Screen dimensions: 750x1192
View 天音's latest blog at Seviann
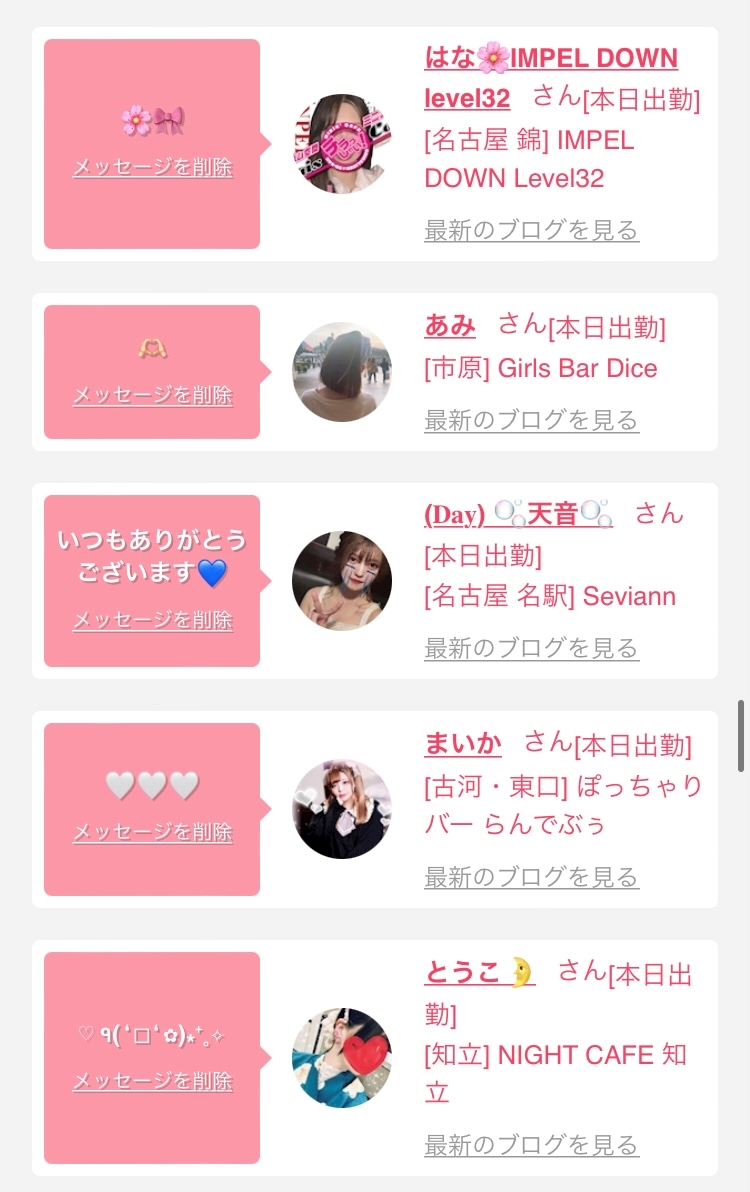(531, 648)
